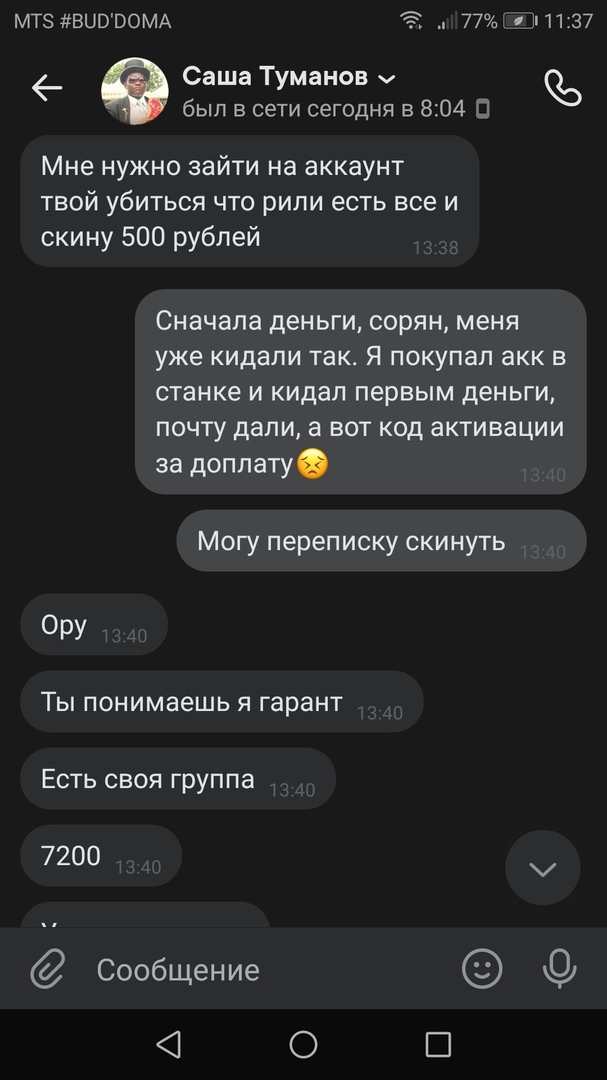The width and height of the screenshot is (607, 1080).
Task: Open the attachment paperclip
Action: 47,968
